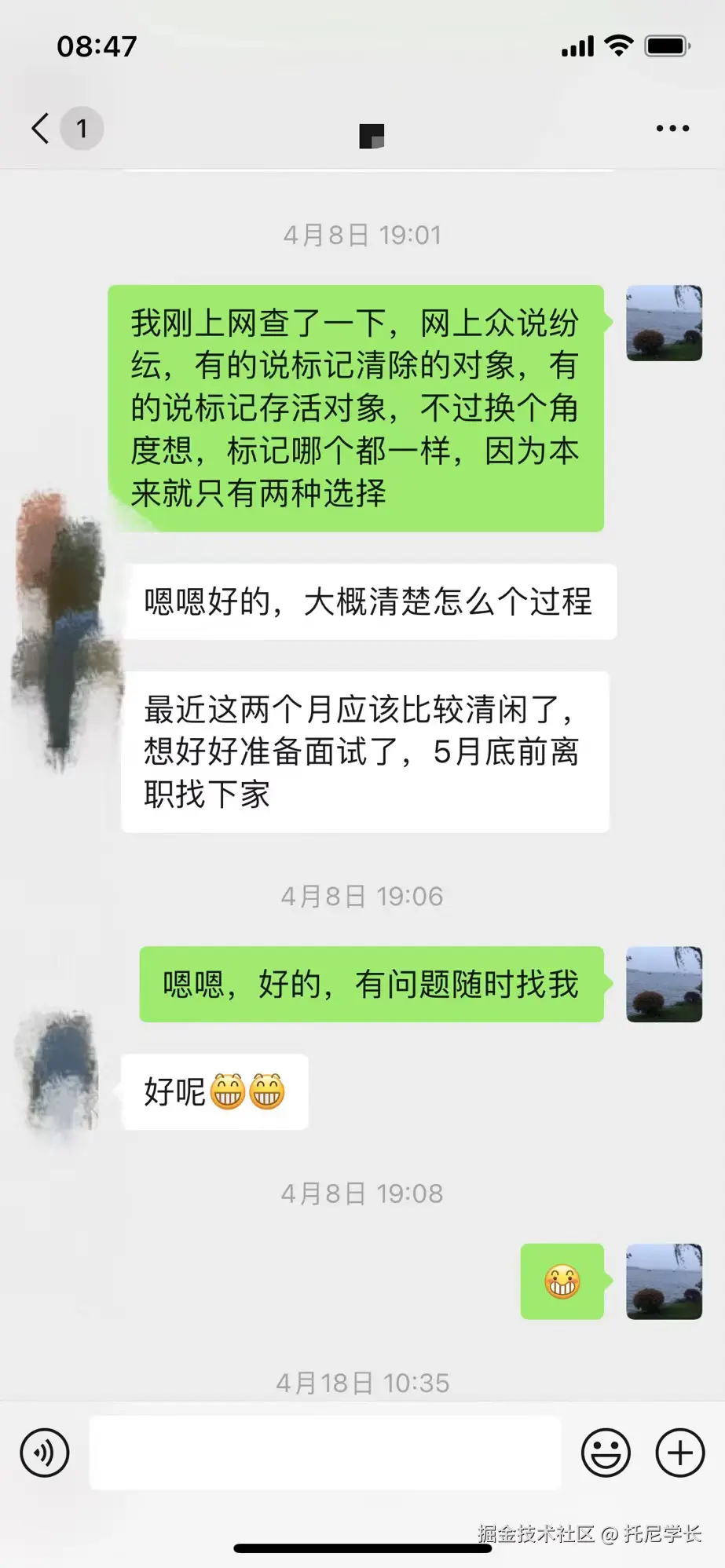
Task: Tap the standalone grinning emoji message
Action: (562, 1281)
